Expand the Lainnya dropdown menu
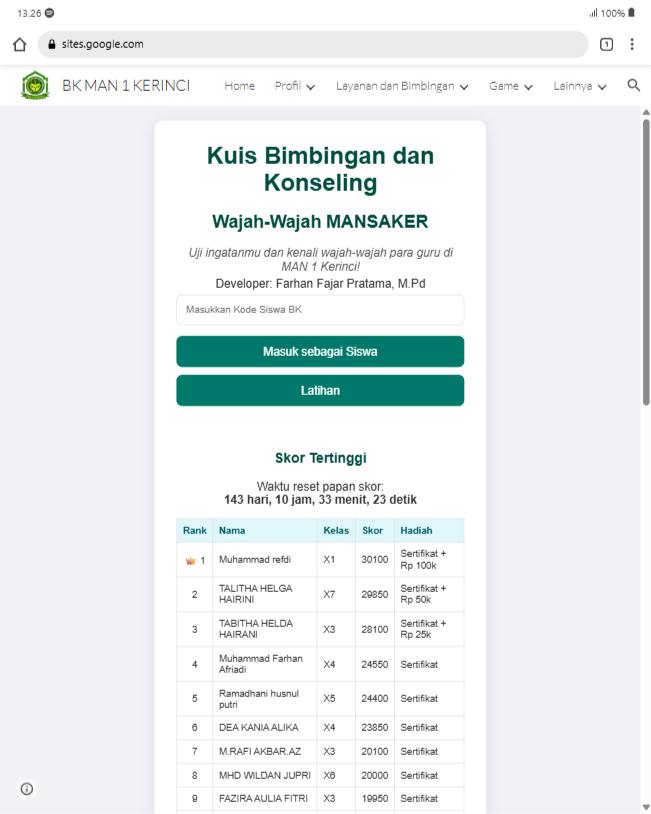 (580, 86)
